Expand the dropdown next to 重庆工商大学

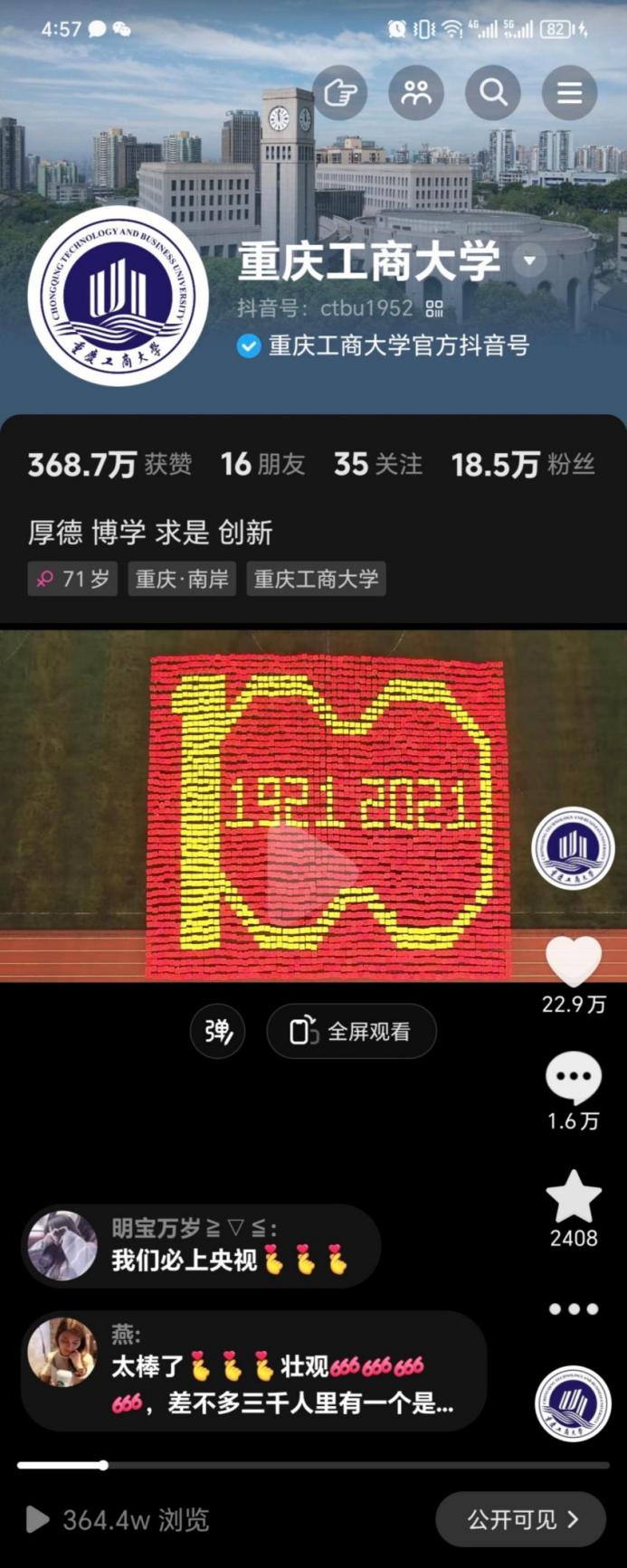pos(530,261)
